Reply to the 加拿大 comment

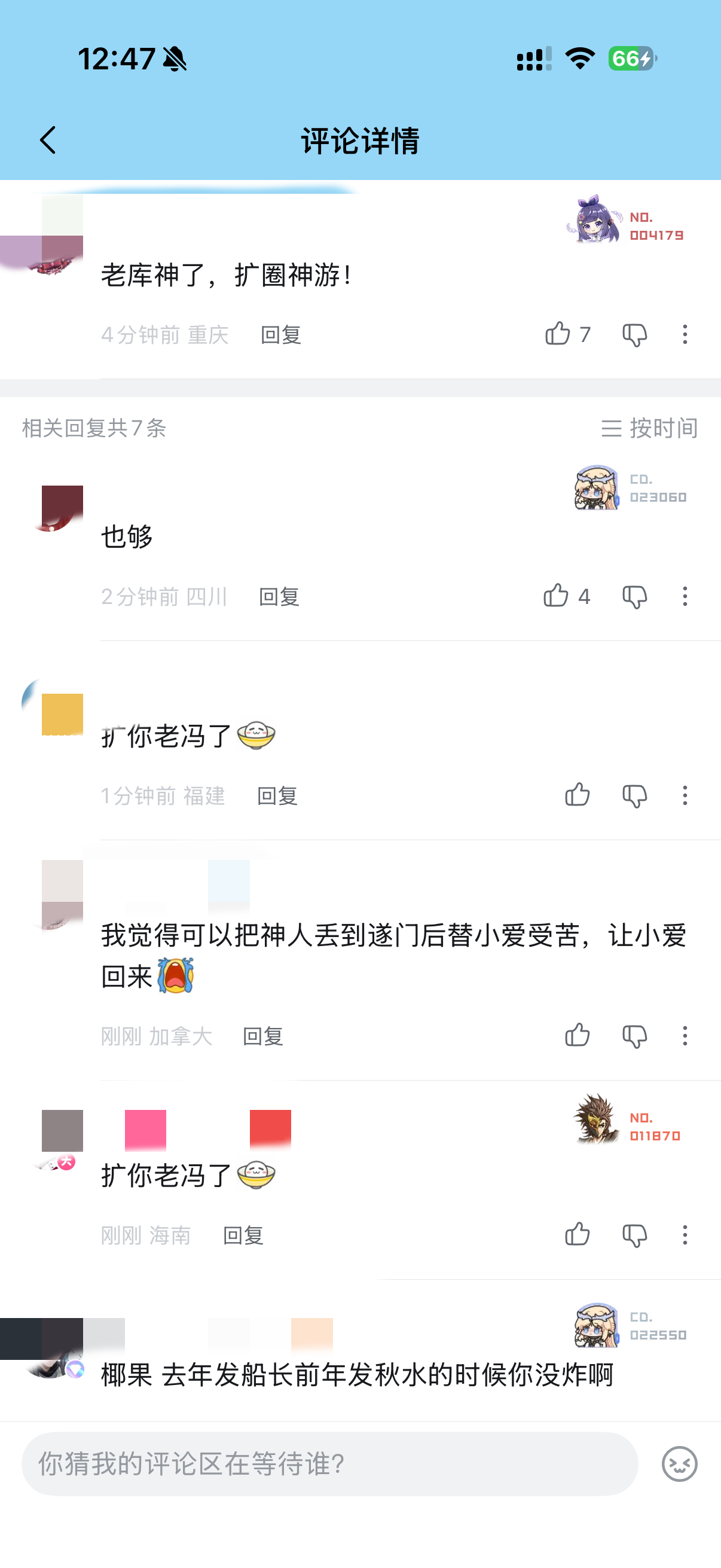click(x=263, y=1036)
